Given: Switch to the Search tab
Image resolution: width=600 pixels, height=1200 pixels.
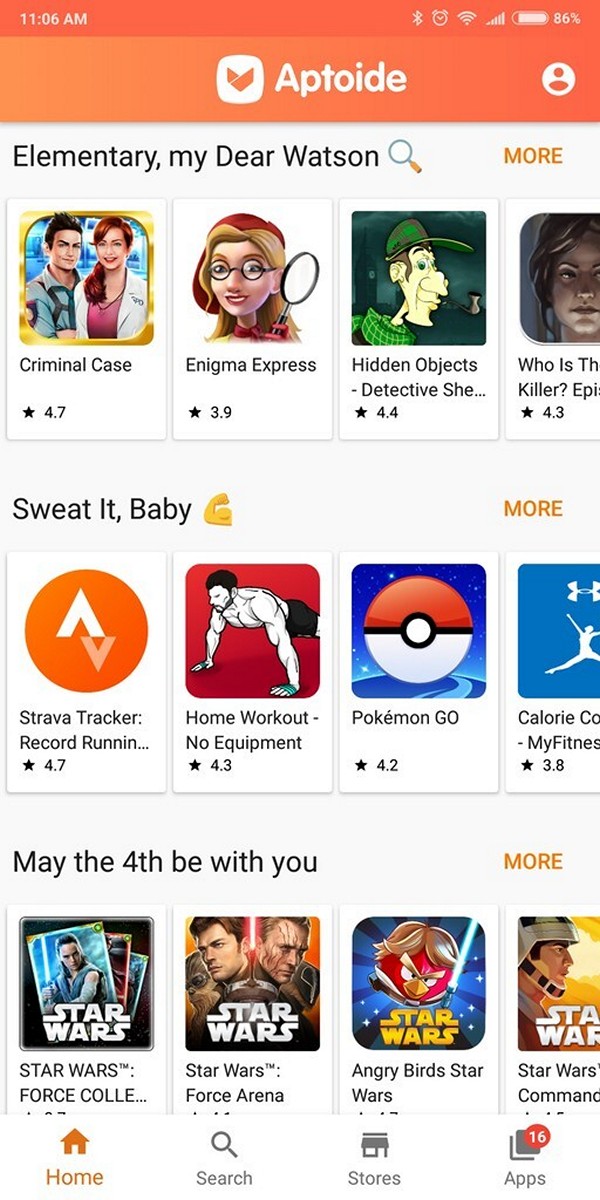Looking at the screenshot, I should (224, 1158).
